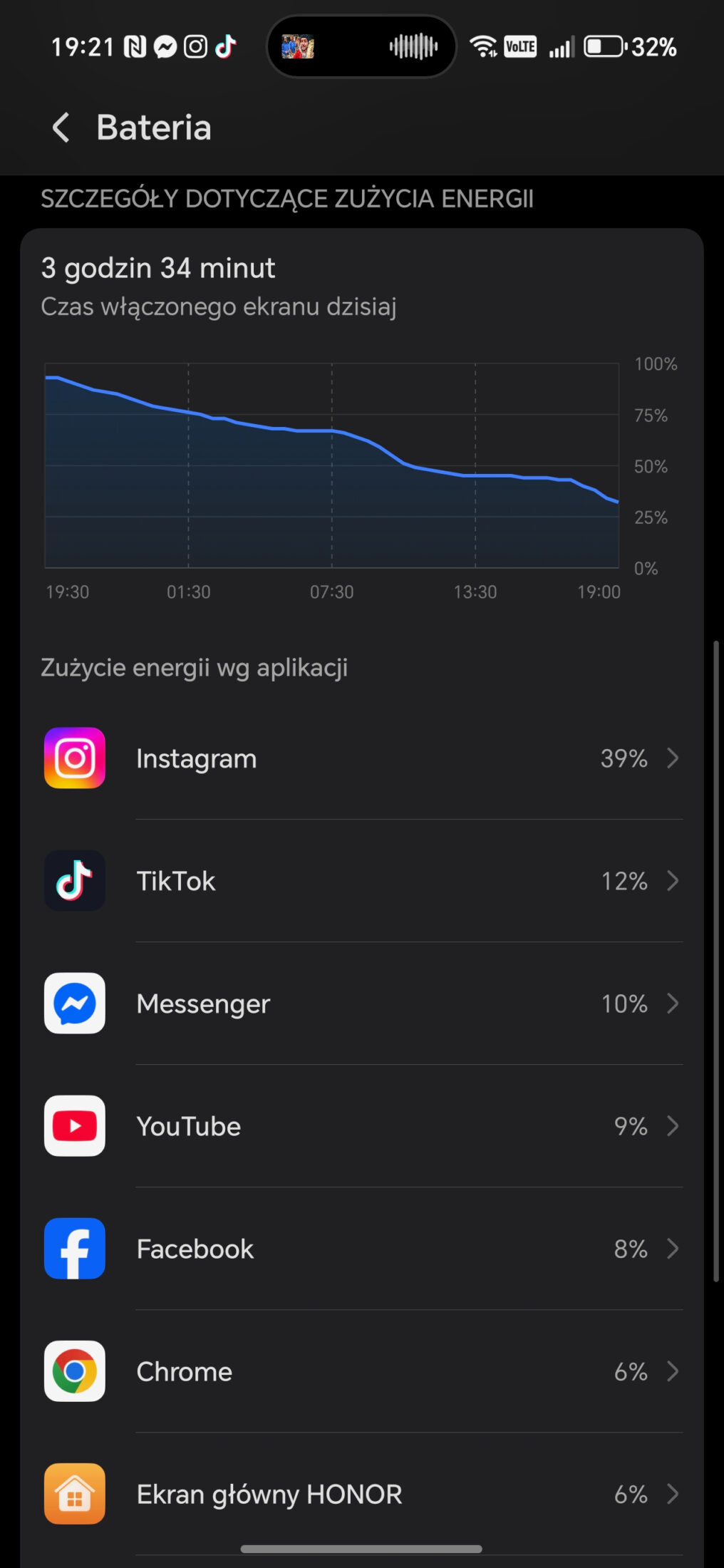Tap the media playback capsule at top
This screenshot has height=1568, width=724.
(361, 47)
